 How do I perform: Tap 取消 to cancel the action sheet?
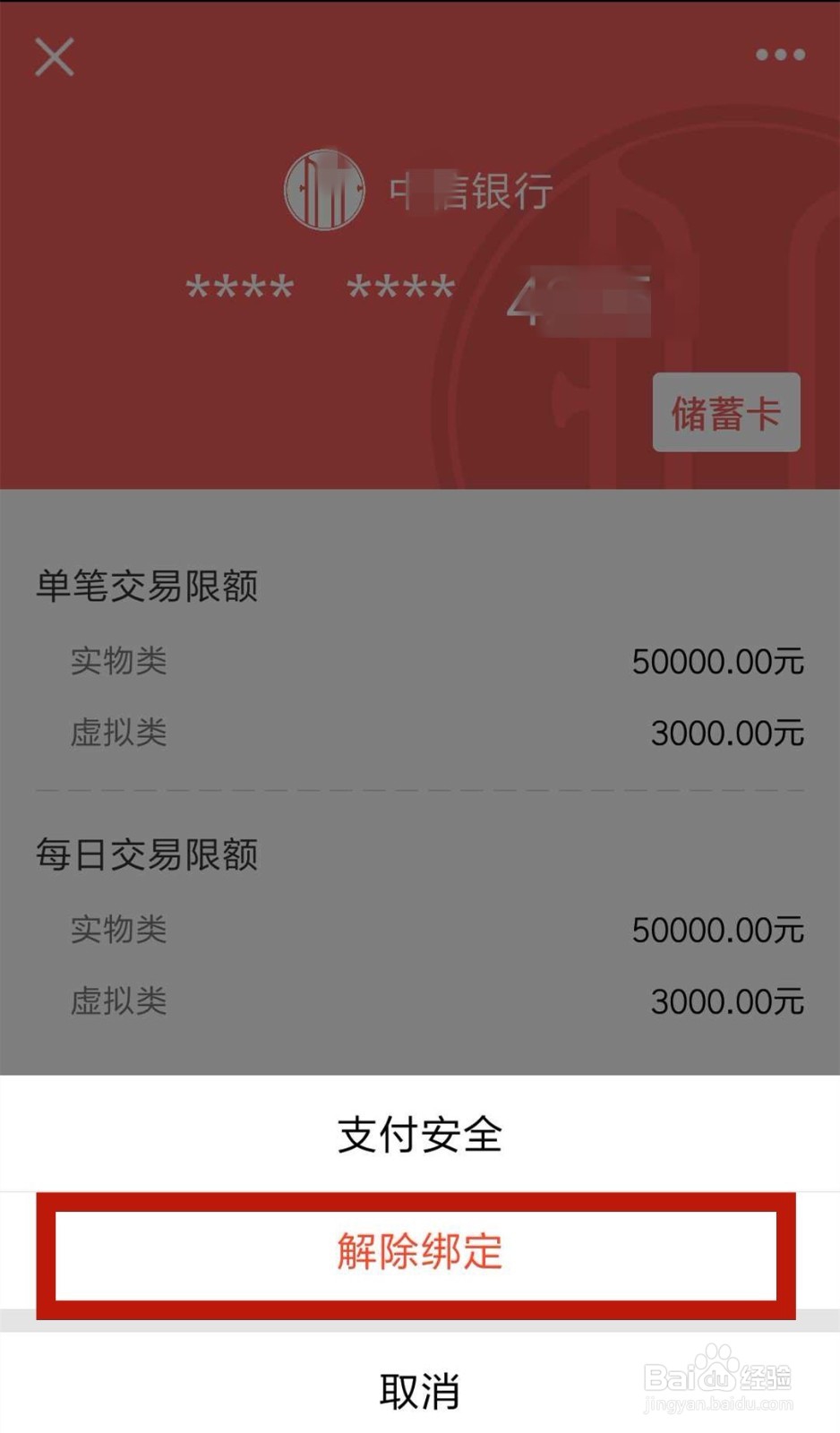pos(420,1389)
